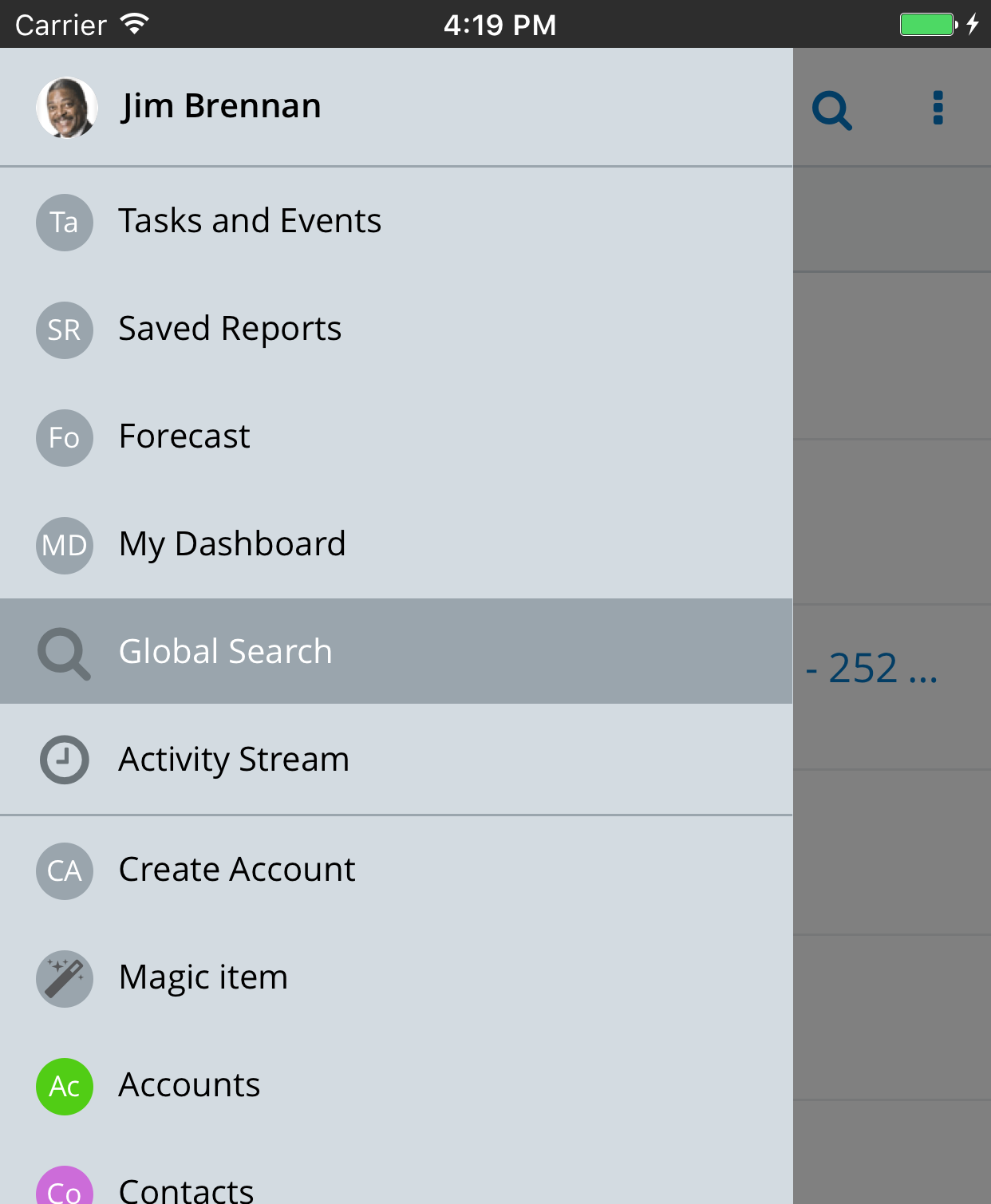This screenshot has width=991, height=1204.
Task: Tap the Forecast module icon
Action: (65, 437)
